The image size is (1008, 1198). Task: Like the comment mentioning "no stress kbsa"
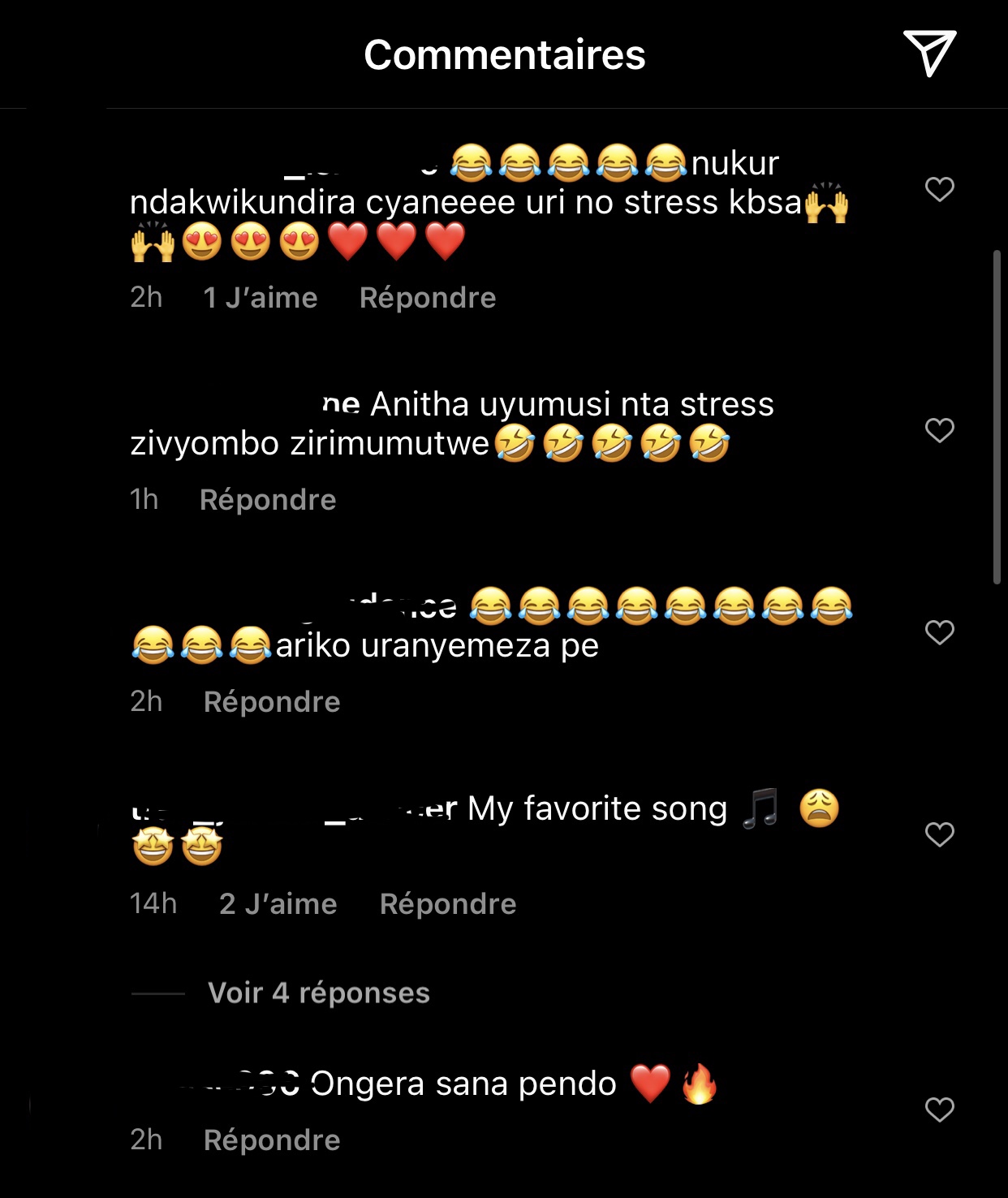pos(939,189)
